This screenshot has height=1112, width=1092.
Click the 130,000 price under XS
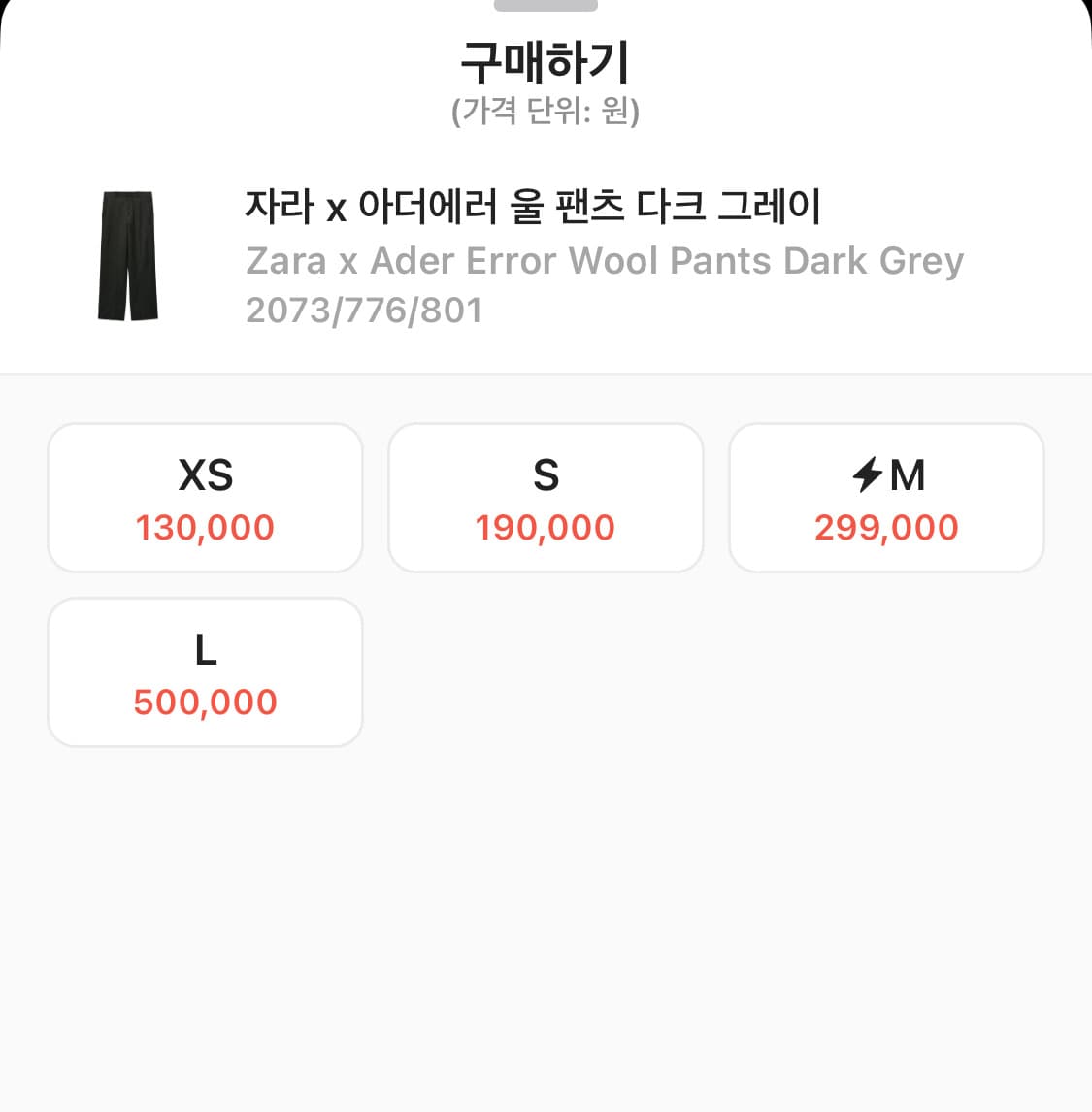click(205, 527)
